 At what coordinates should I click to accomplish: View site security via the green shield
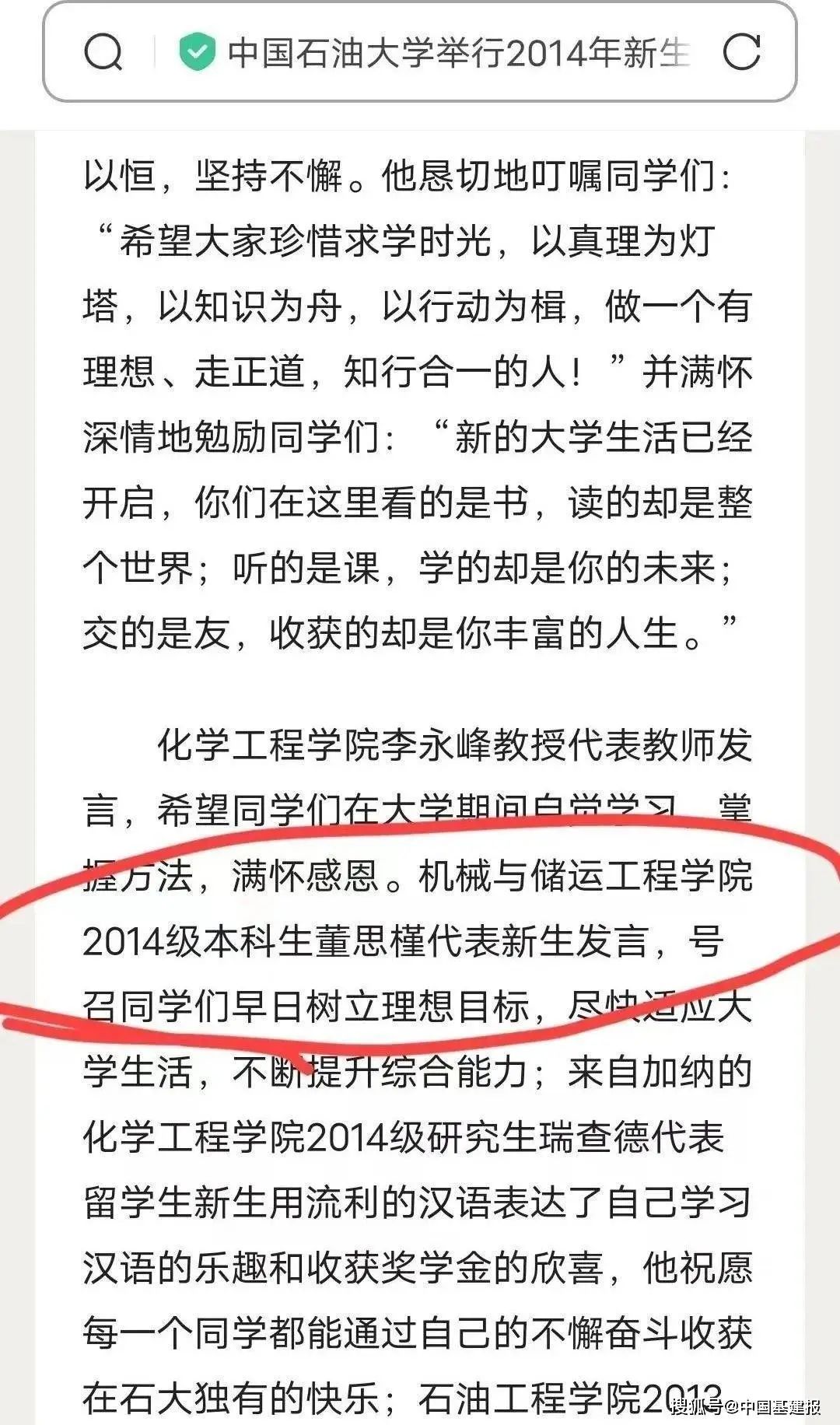[196, 53]
